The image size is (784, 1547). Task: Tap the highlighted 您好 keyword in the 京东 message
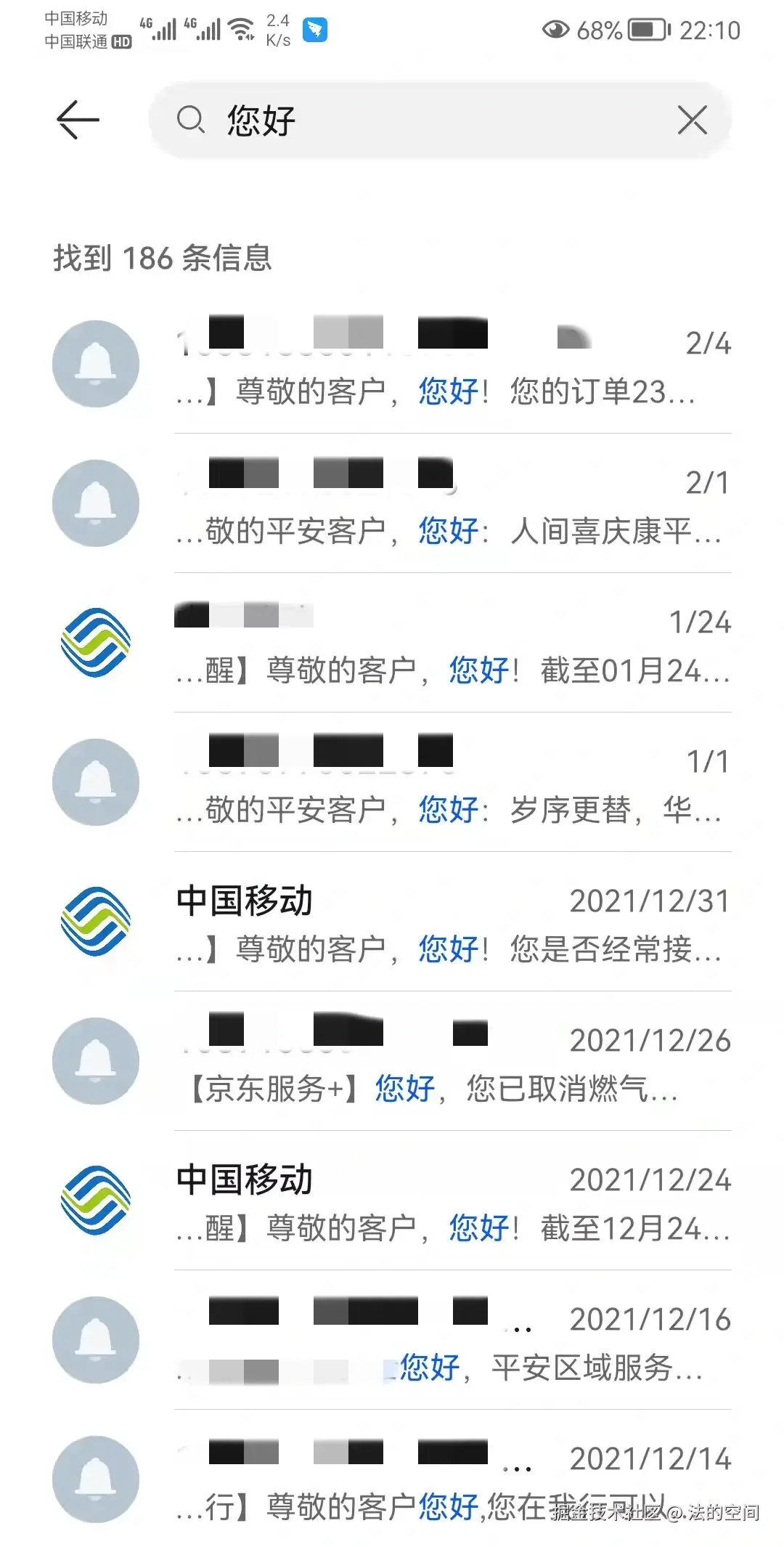(x=404, y=1089)
